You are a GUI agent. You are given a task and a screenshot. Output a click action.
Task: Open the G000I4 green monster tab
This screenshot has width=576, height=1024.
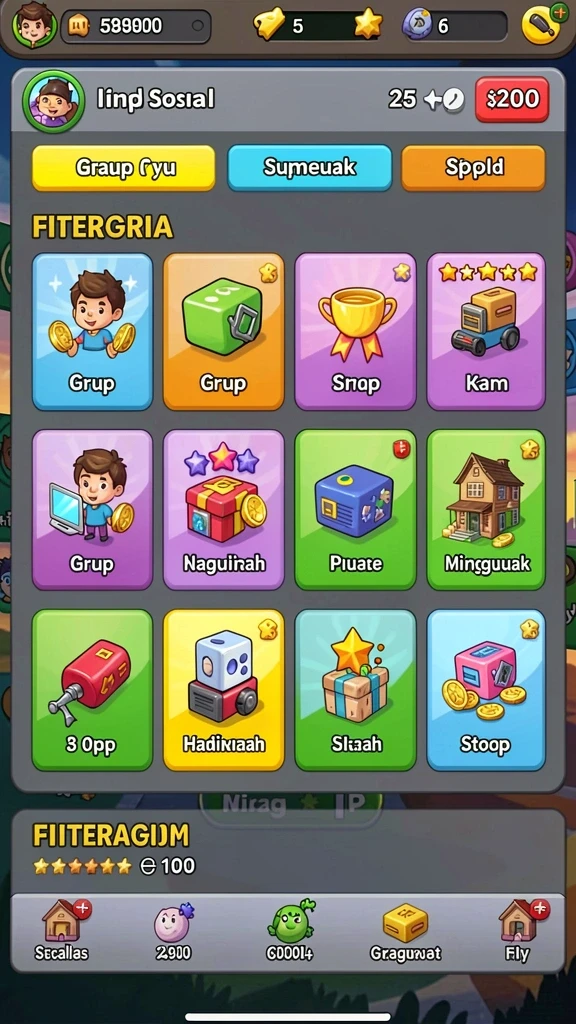point(290,931)
